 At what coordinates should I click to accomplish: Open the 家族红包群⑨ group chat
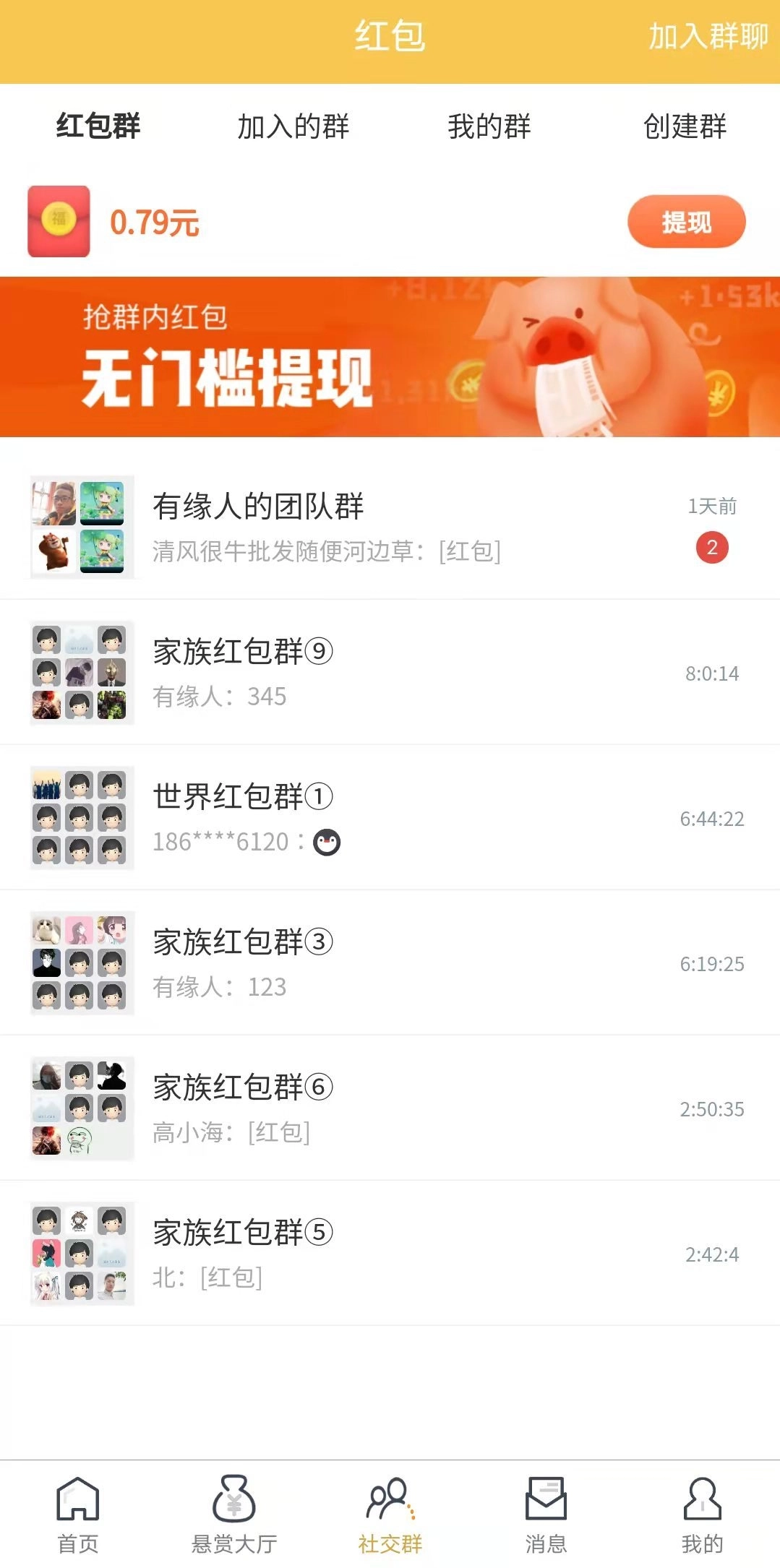(390, 673)
